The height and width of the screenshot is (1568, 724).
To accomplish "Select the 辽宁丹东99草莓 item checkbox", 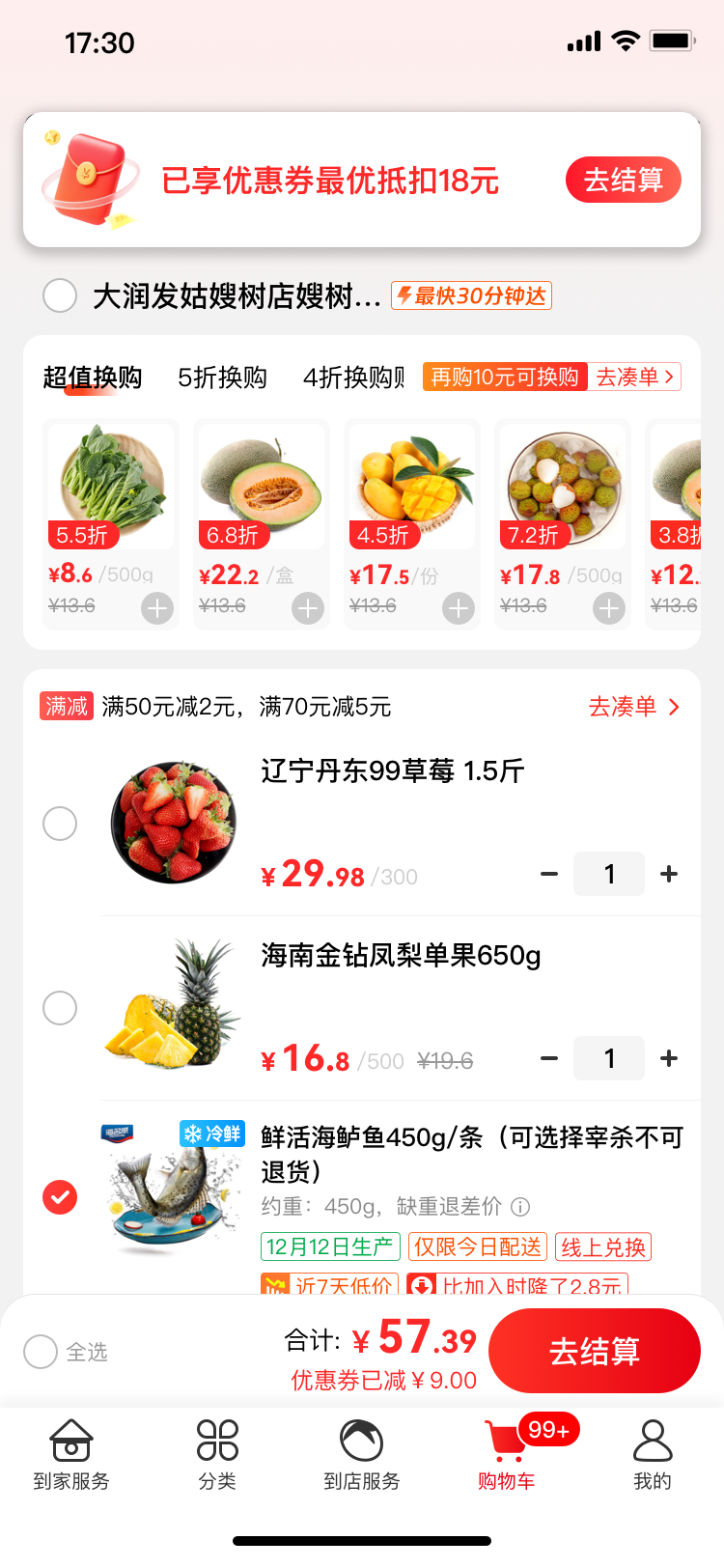I will point(60,824).
